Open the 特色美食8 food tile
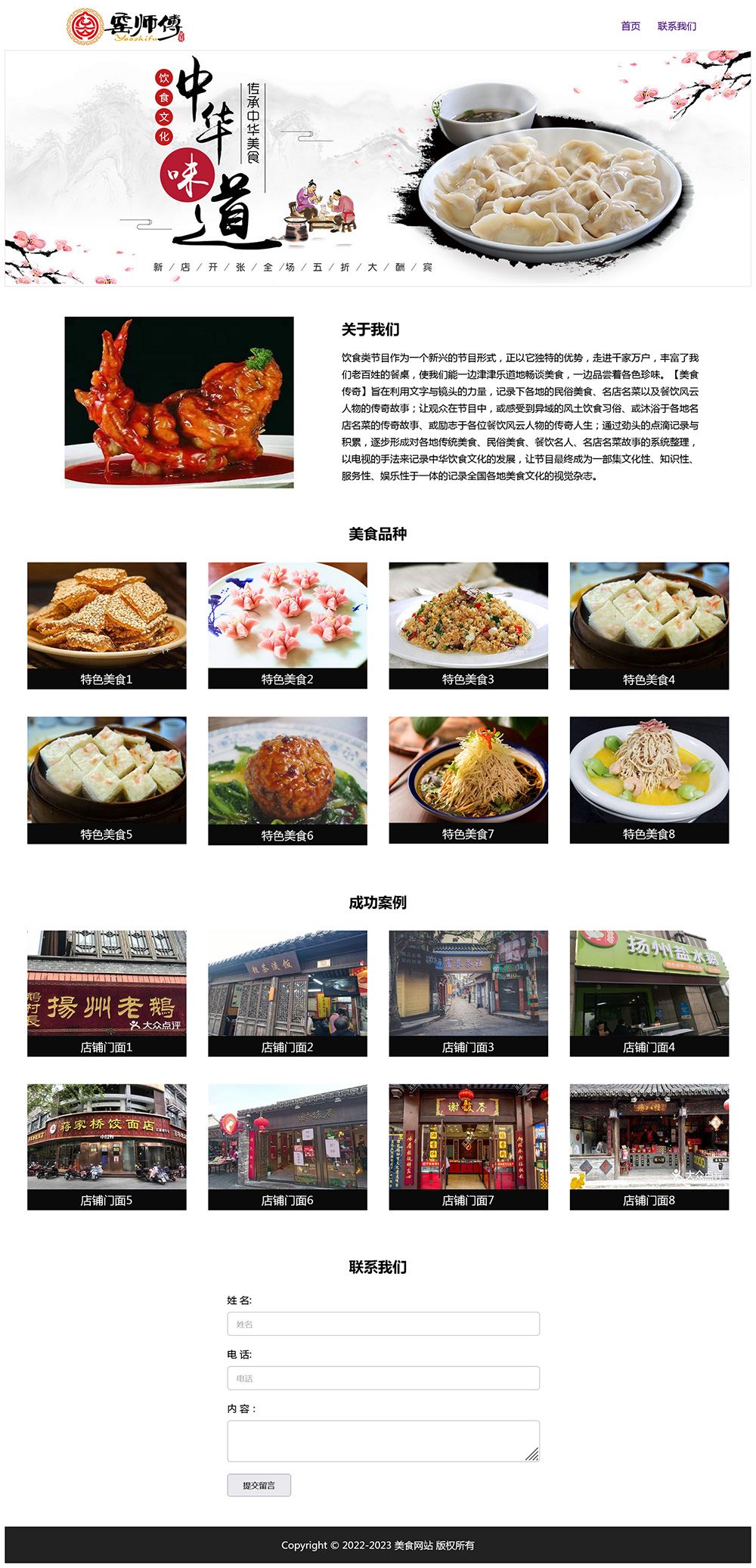This screenshot has width=756, height=1568. coord(649,780)
